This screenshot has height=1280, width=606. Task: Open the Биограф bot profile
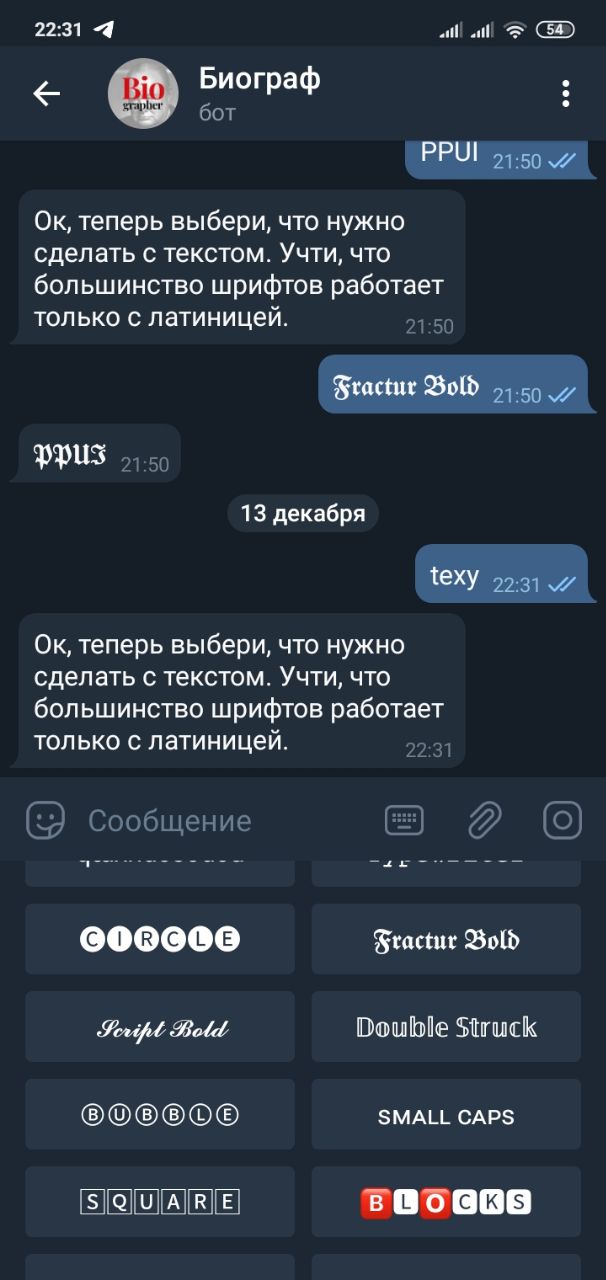[x=258, y=93]
